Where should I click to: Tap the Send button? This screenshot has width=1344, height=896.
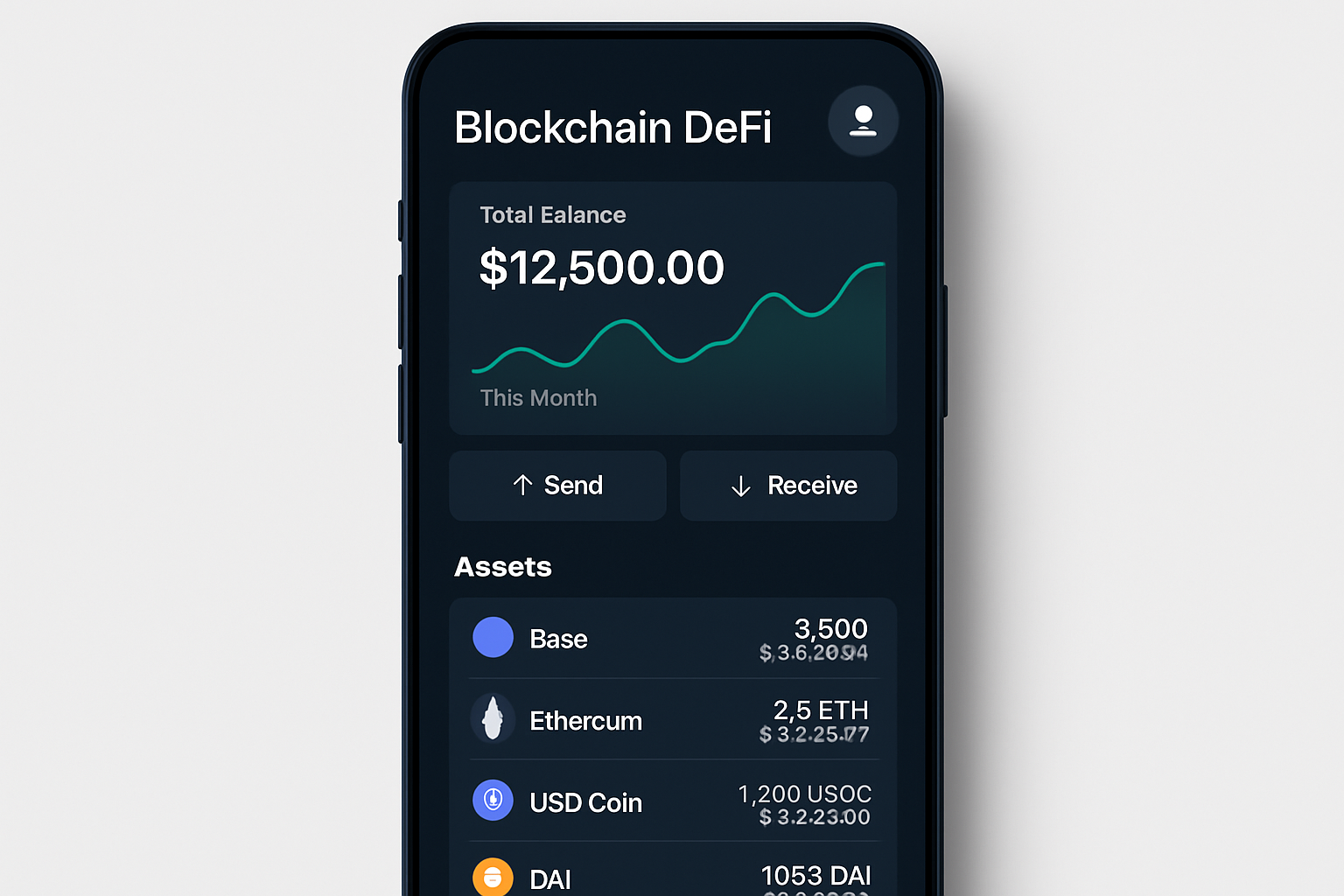coord(558,486)
